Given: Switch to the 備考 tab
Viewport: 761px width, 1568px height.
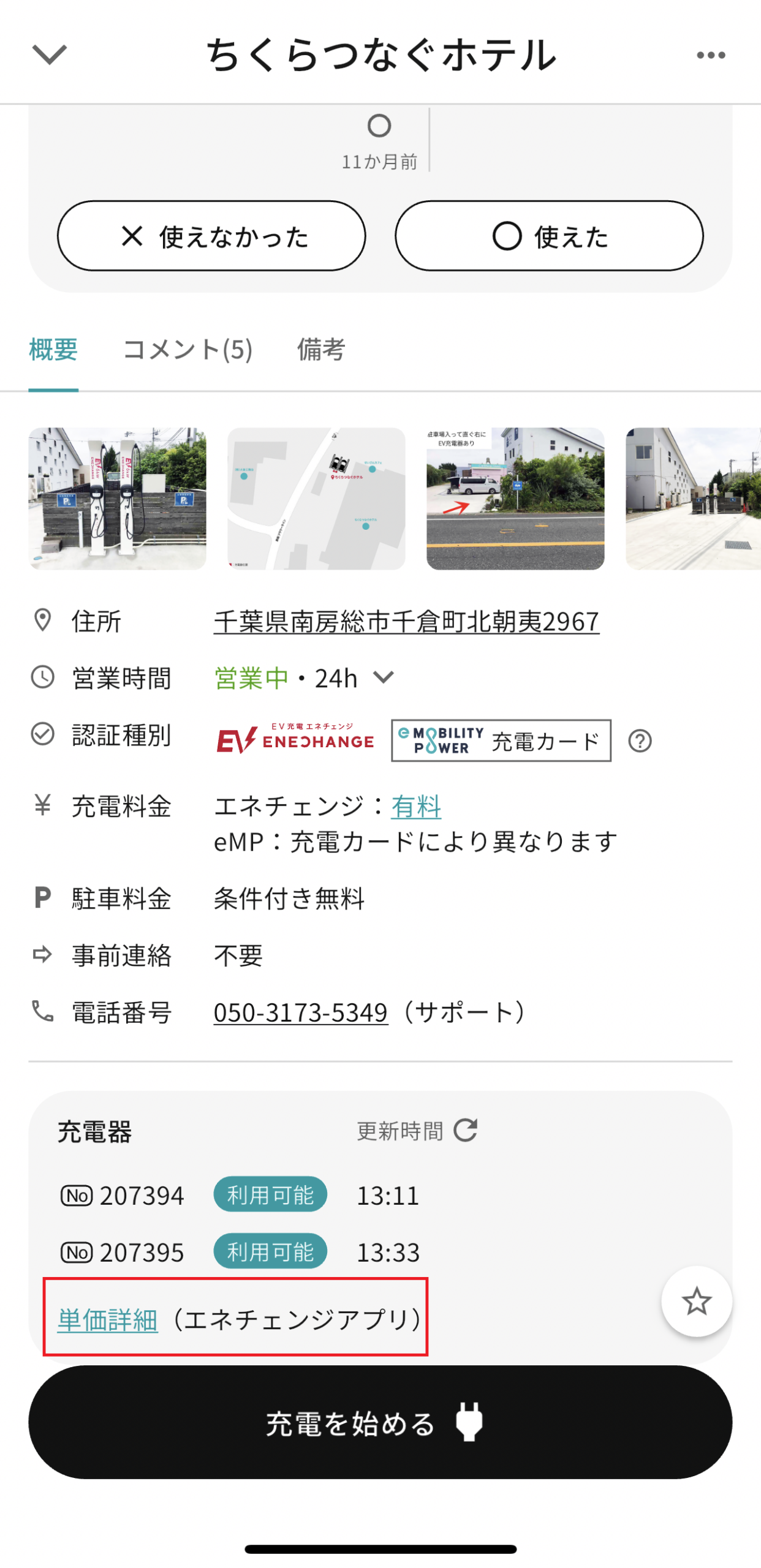Looking at the screenshot, I should point(321,350).
